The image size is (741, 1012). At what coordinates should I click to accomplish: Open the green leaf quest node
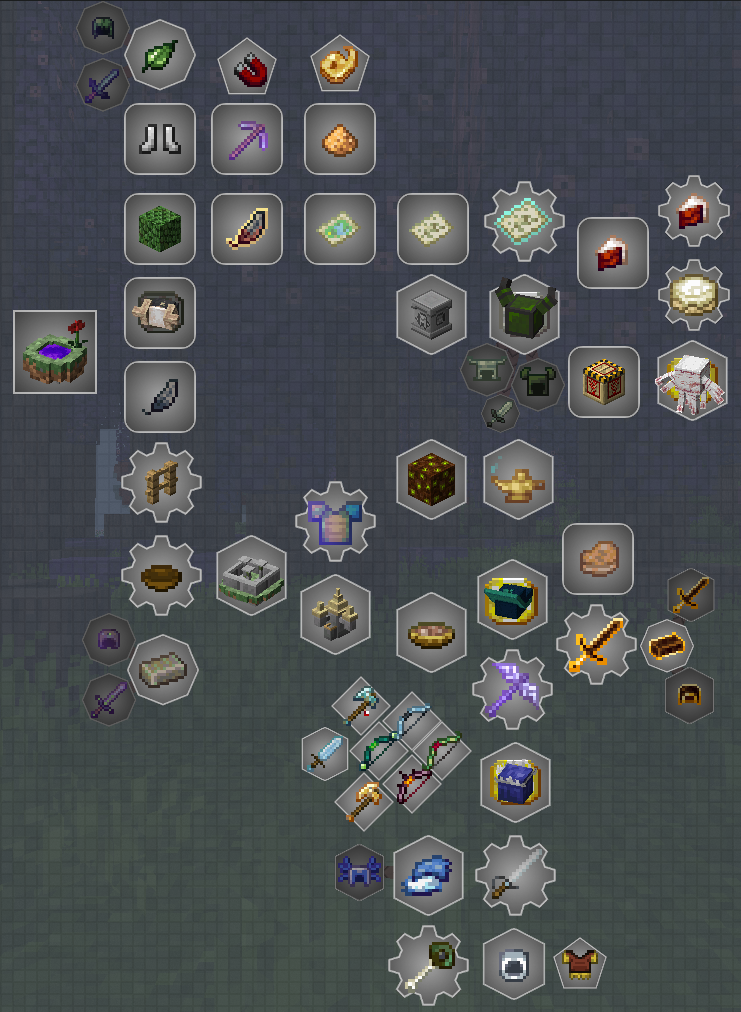click(160, 54)
